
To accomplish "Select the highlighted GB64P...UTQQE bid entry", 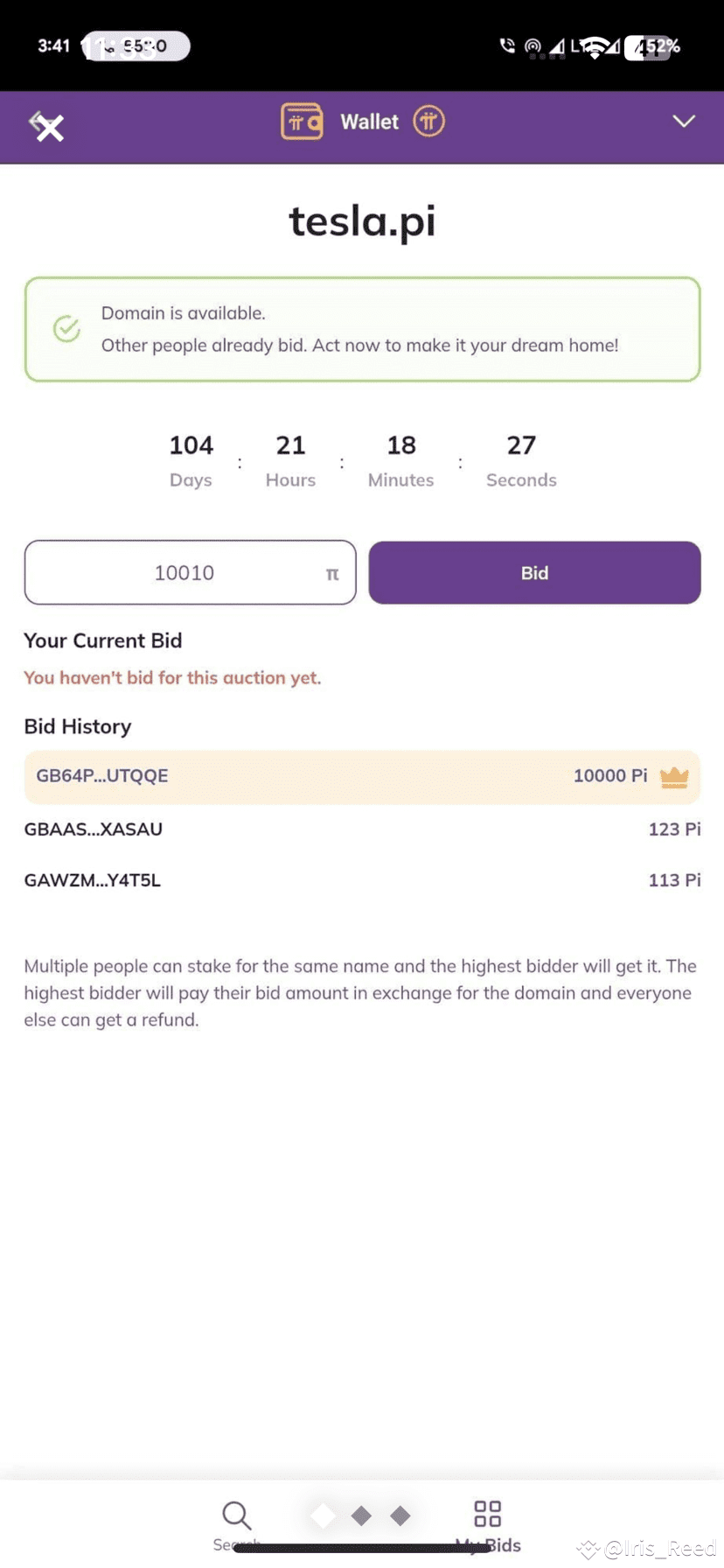I will tap(362, 776).
